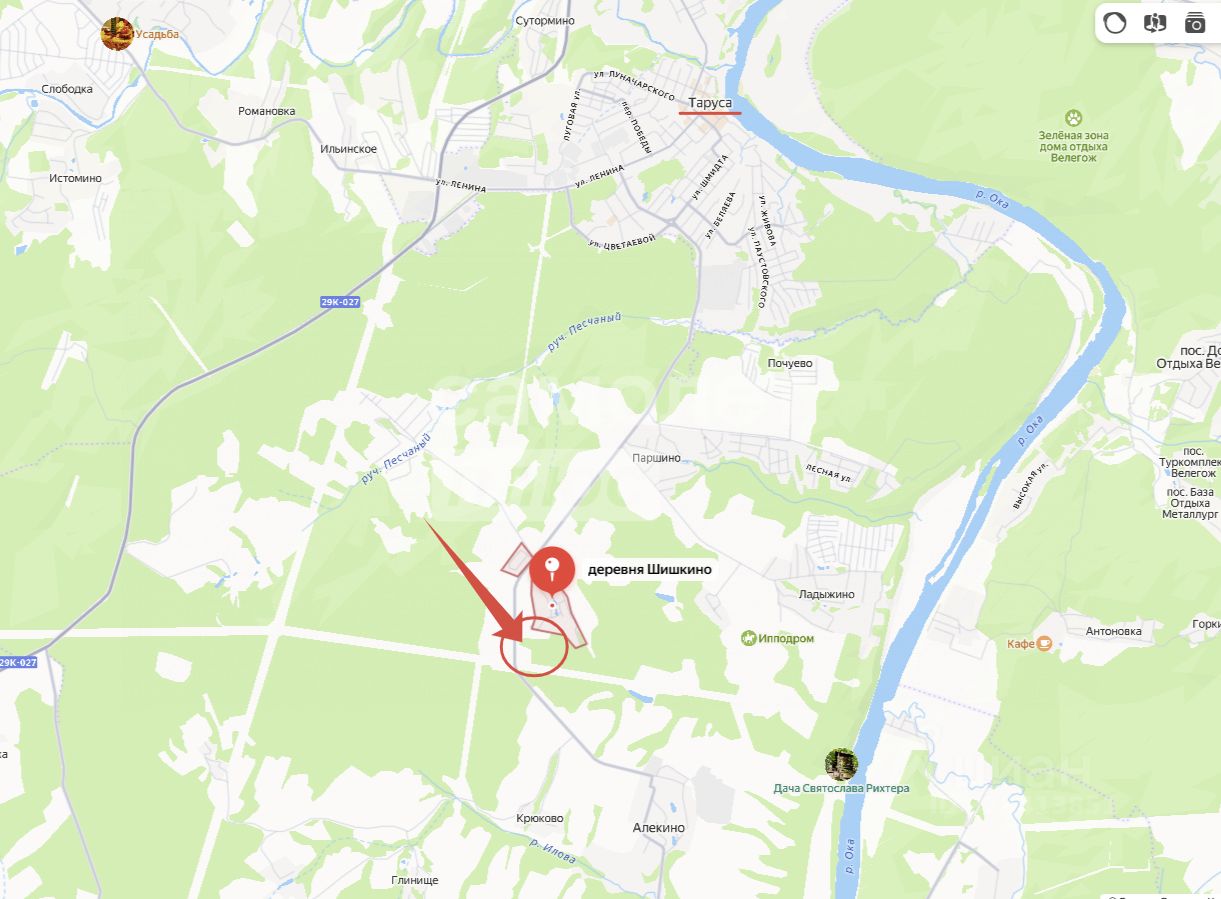The width and height of the screenshot is (1221, 899).
Task: Select Зелёная зона дома отдыха Велегож marker
Action: pos(1074,118)
